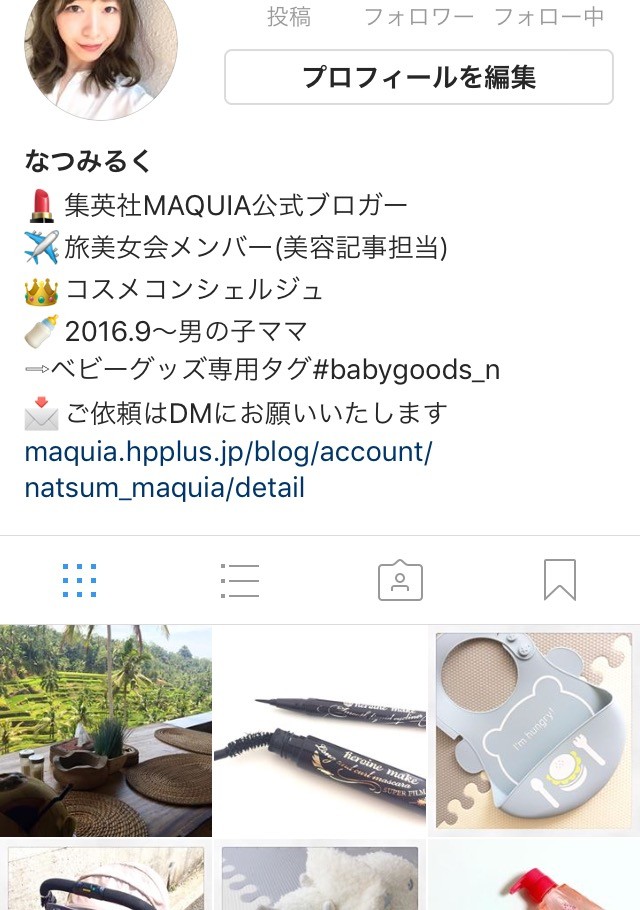640x910 pixels.
Task: Open the Heroine Make mascara post
Action: tap(320, 730)
